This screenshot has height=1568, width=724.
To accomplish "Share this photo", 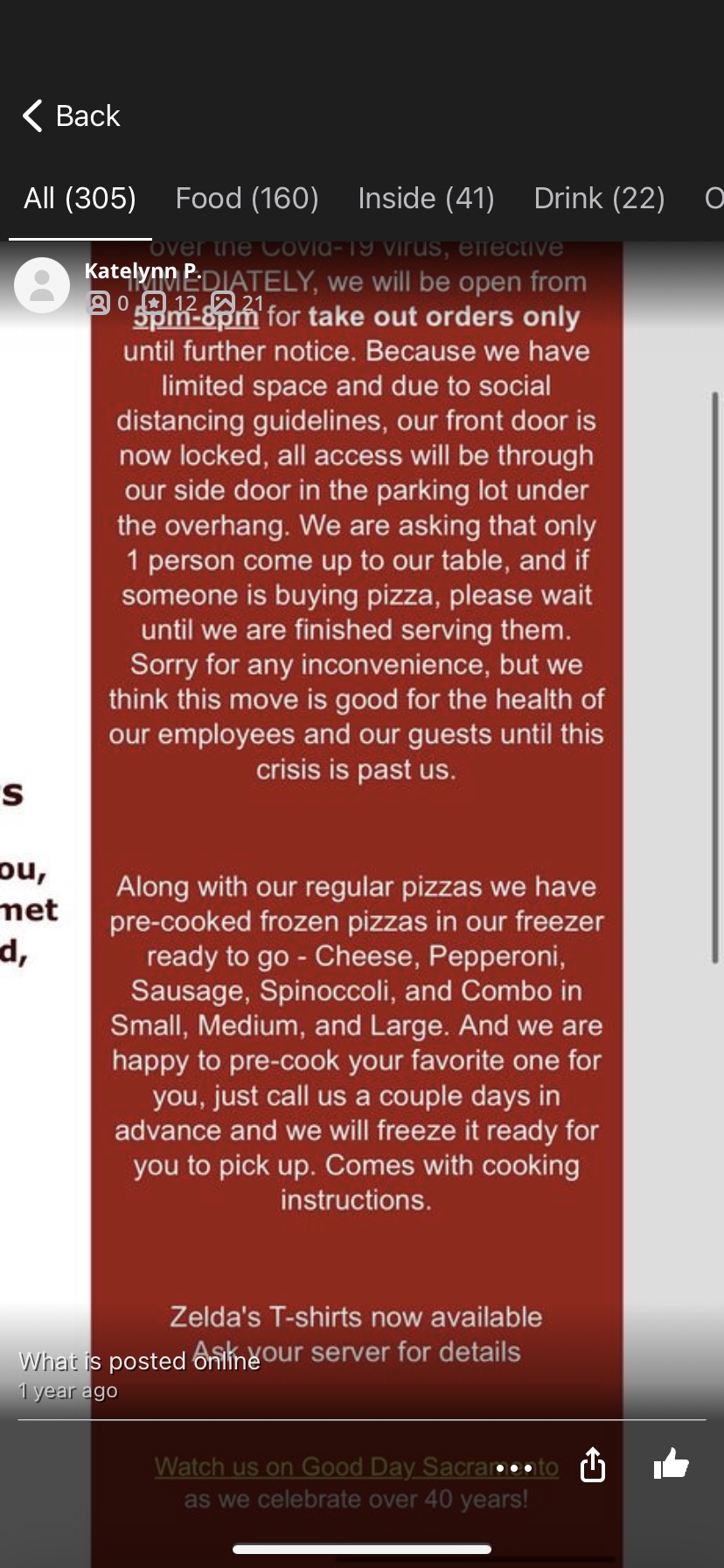I will (x=593, y=1466).
